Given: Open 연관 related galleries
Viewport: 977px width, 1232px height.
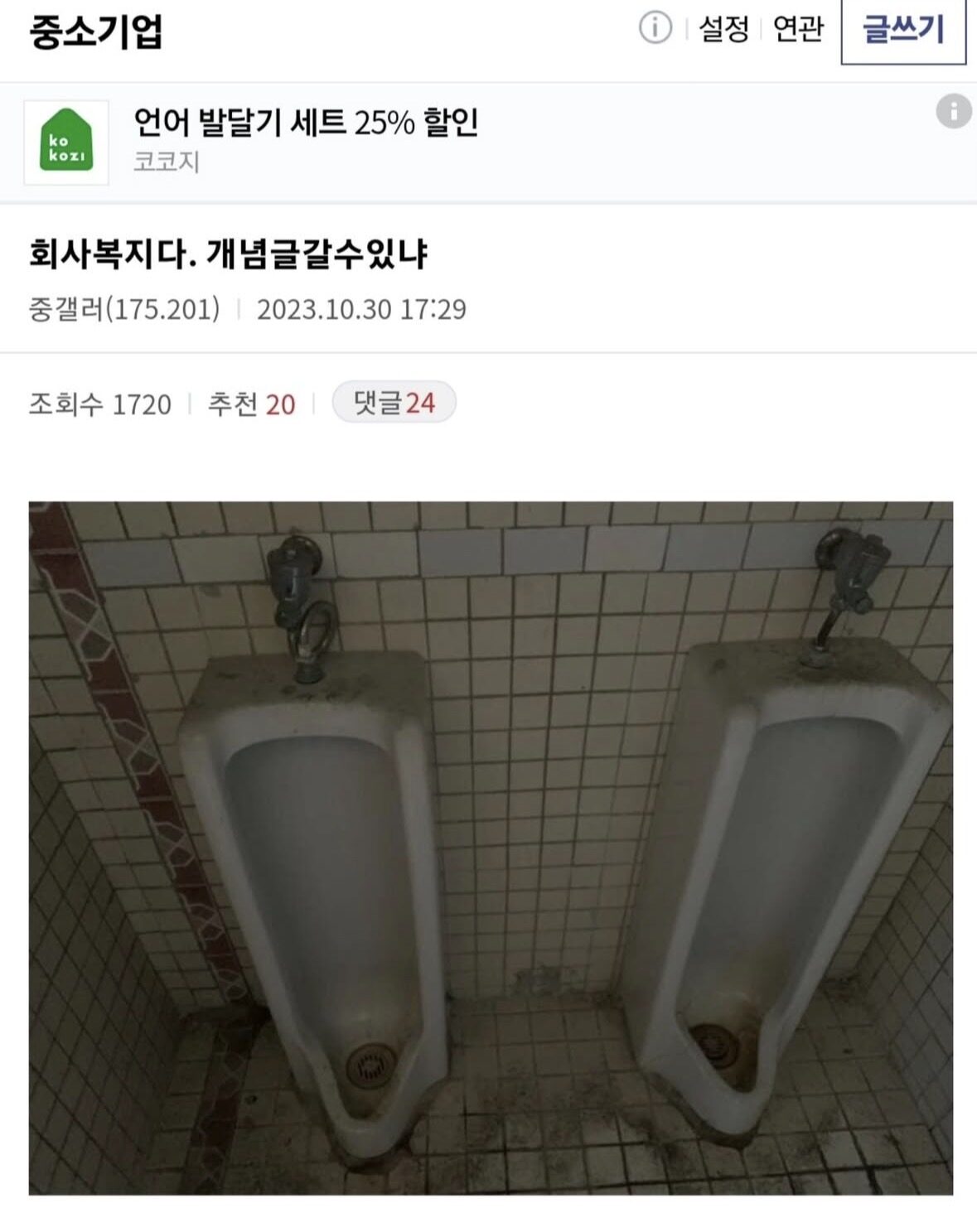Looking at the screenshot, I should point(797,29).
